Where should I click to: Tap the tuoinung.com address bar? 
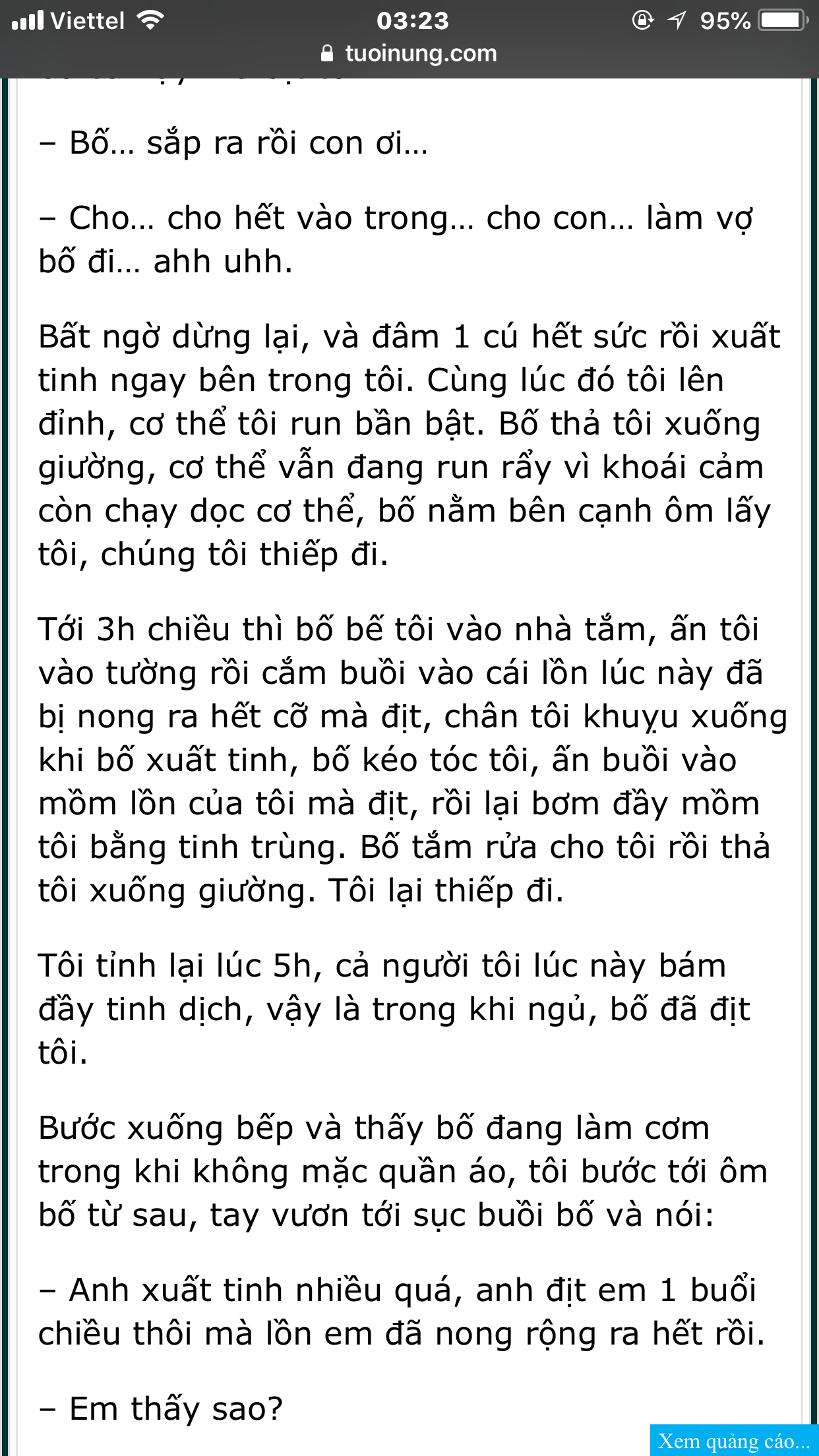tap(409, 53)
